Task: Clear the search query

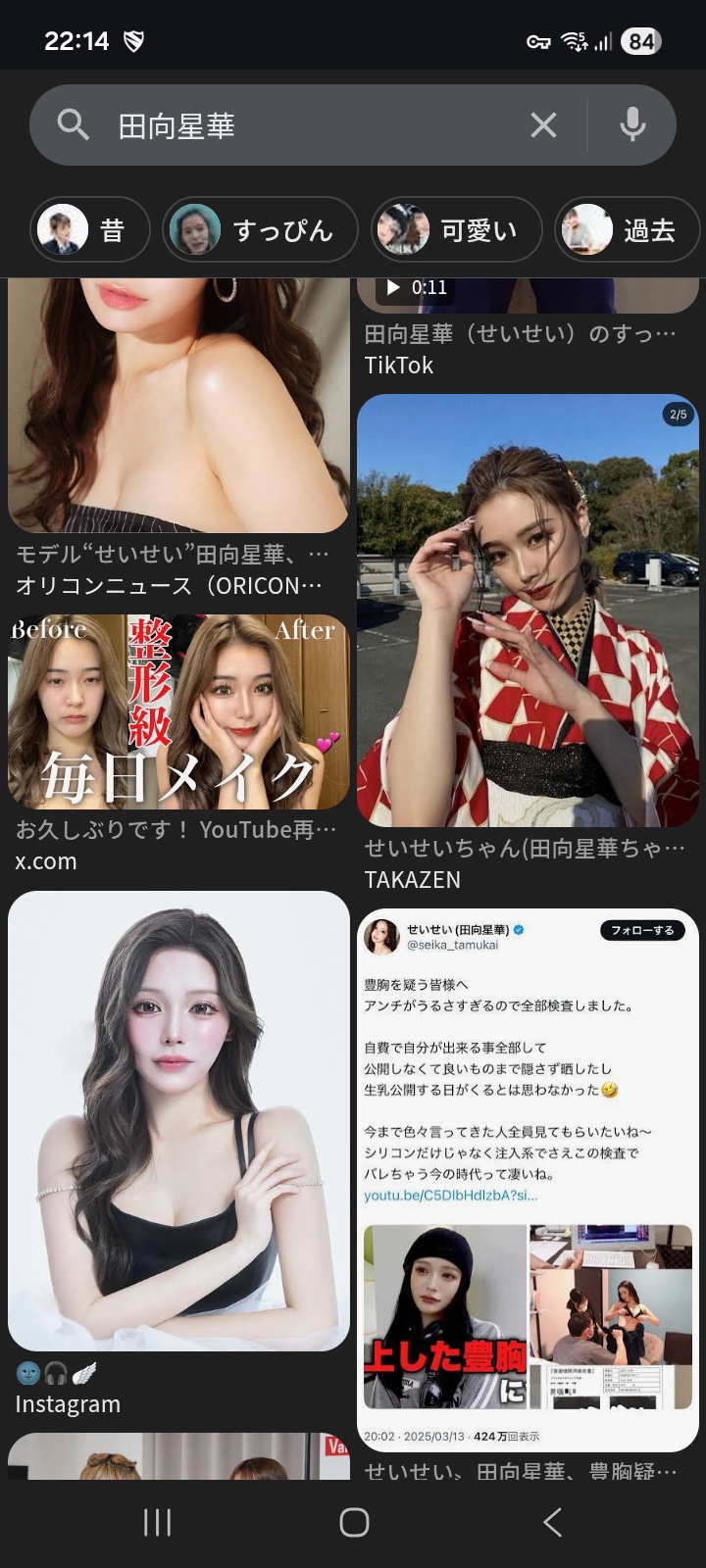Action: 543,125
